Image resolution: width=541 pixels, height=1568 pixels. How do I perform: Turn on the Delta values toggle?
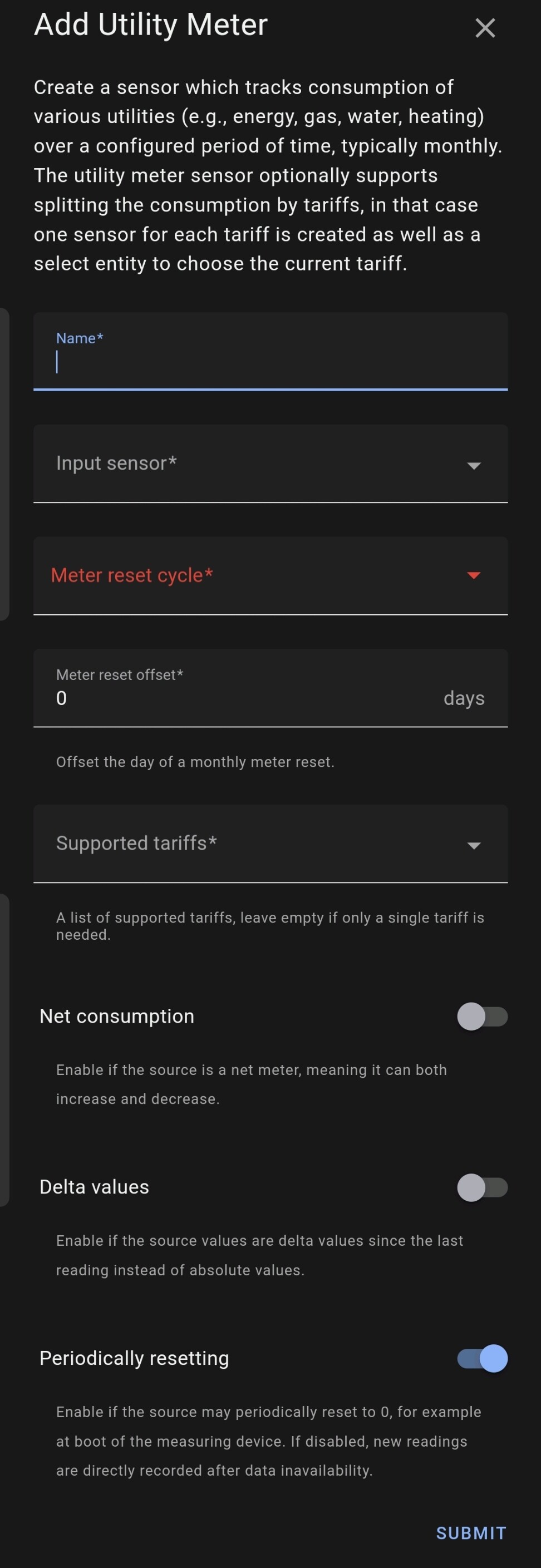[482, 1187]
